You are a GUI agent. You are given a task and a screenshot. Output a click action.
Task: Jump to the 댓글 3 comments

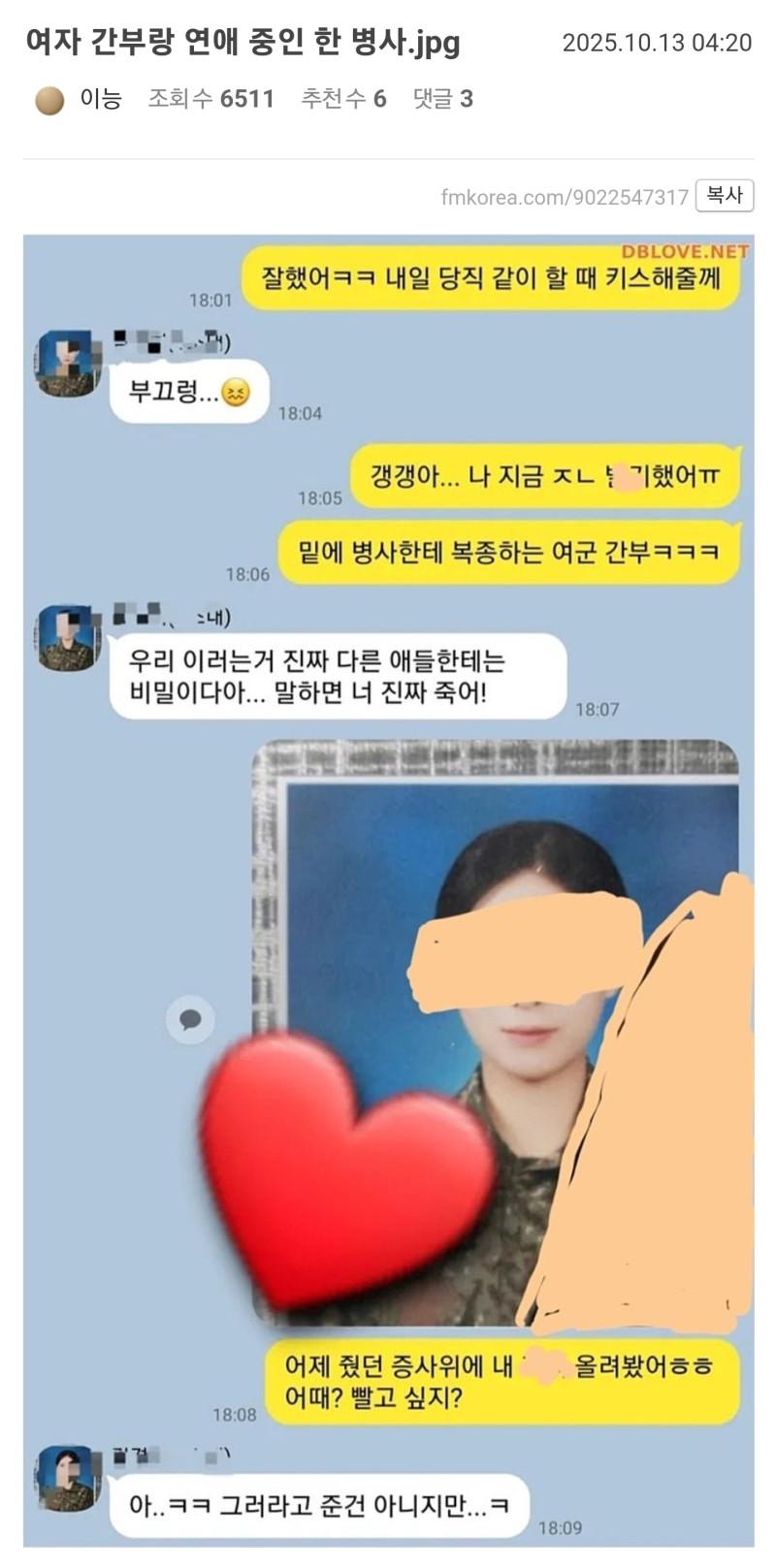click(x=442, y=99)
